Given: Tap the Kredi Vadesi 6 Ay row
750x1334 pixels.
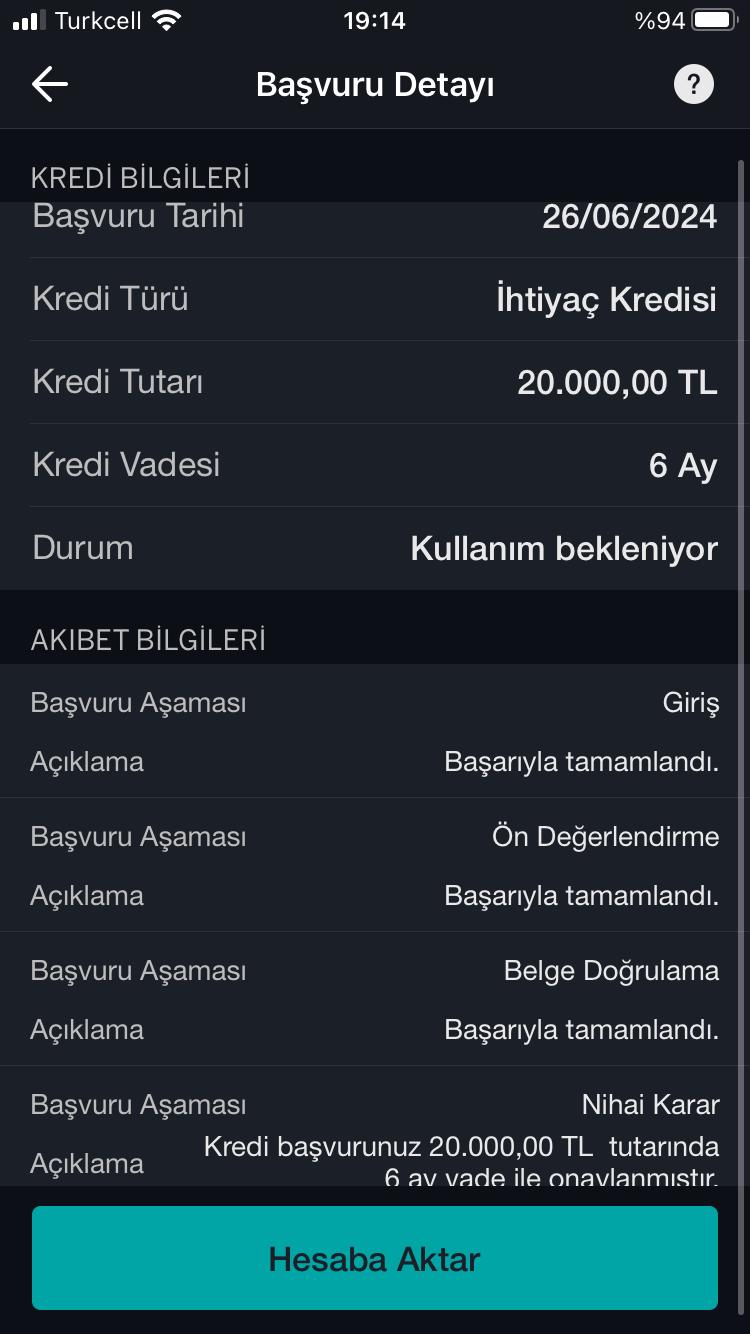Looking at the screenshot, I should pos(374,464).
